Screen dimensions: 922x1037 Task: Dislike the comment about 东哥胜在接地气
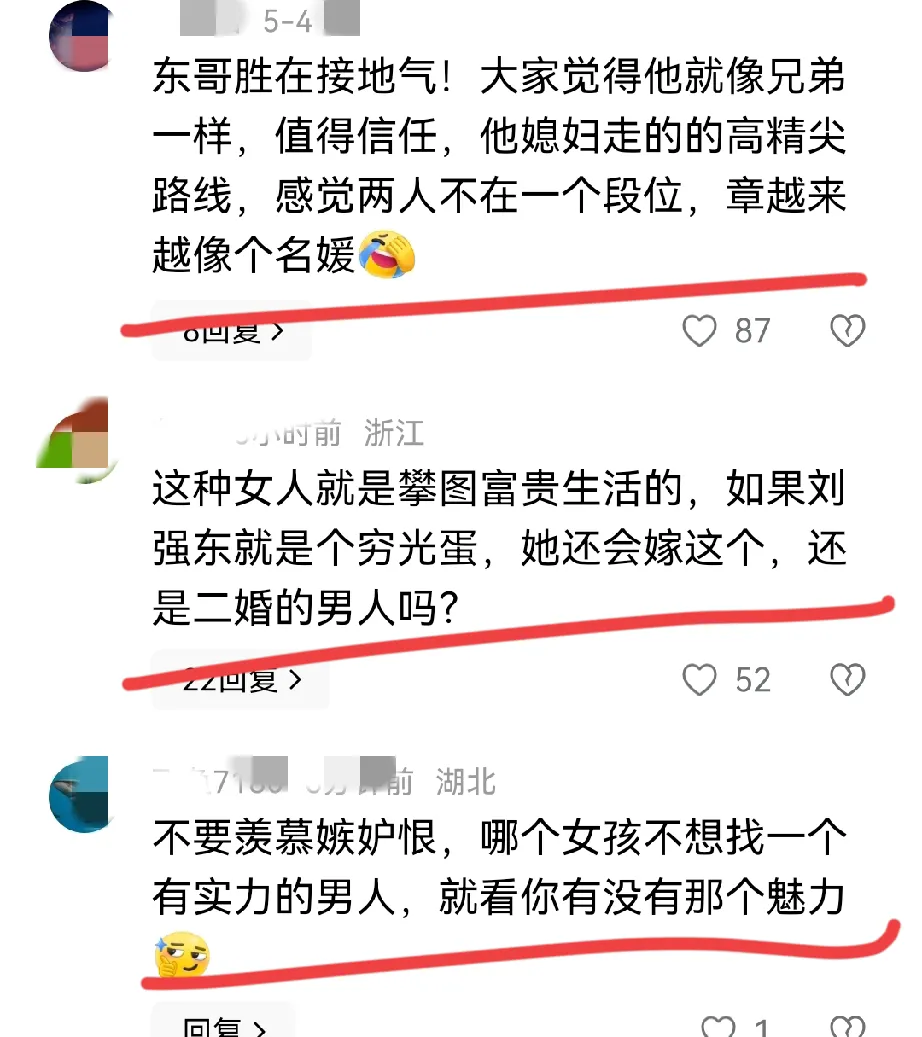(847, 330)
